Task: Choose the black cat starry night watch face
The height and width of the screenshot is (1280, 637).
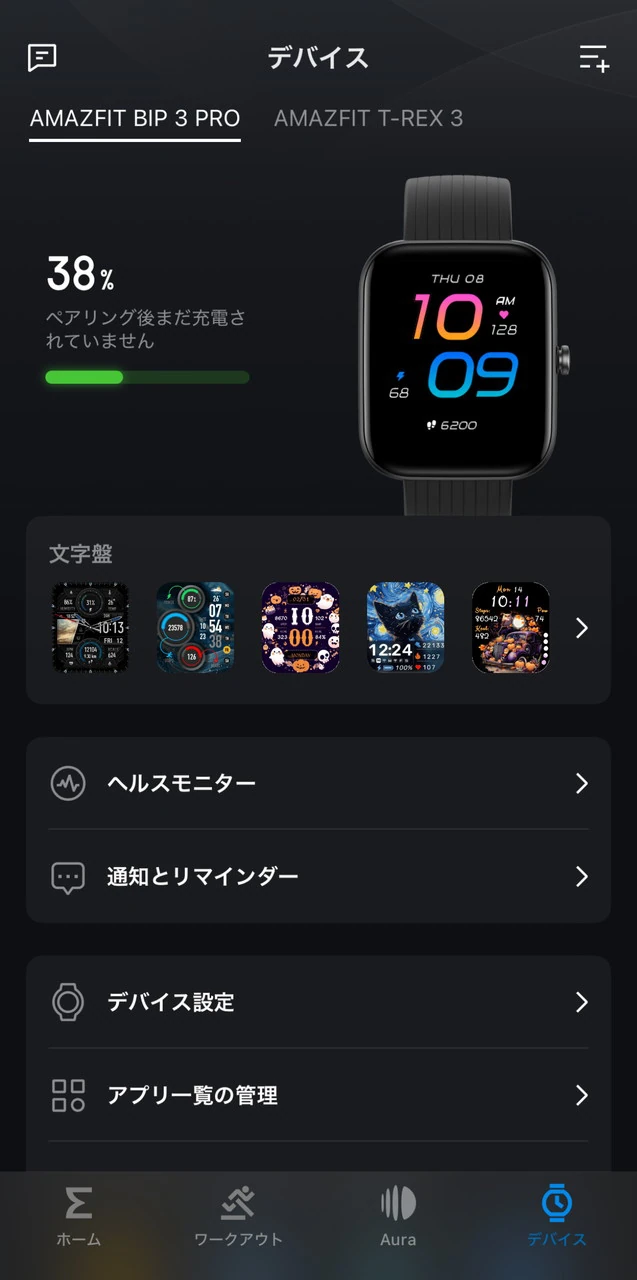Action: [x=405, y=628]
